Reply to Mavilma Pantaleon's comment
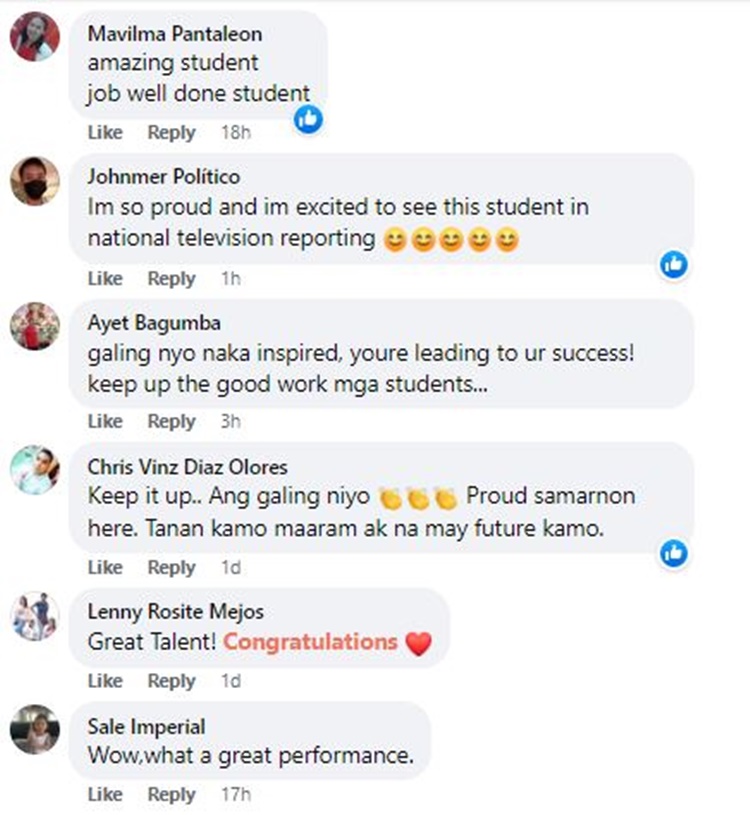This screenshot has width=750, height=815. tap(171, 132)
